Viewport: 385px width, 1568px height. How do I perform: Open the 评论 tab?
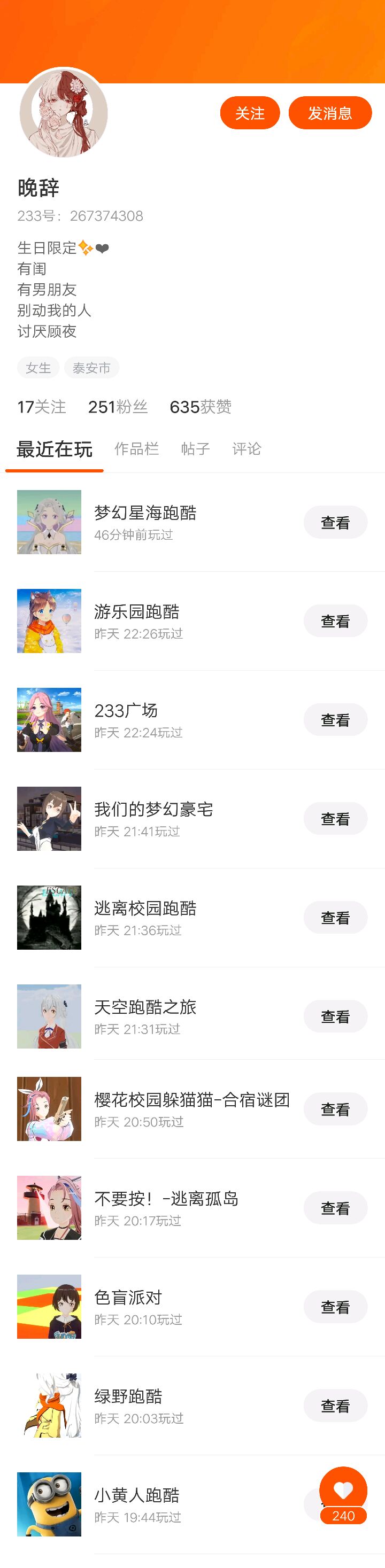[x=246, y=448]
